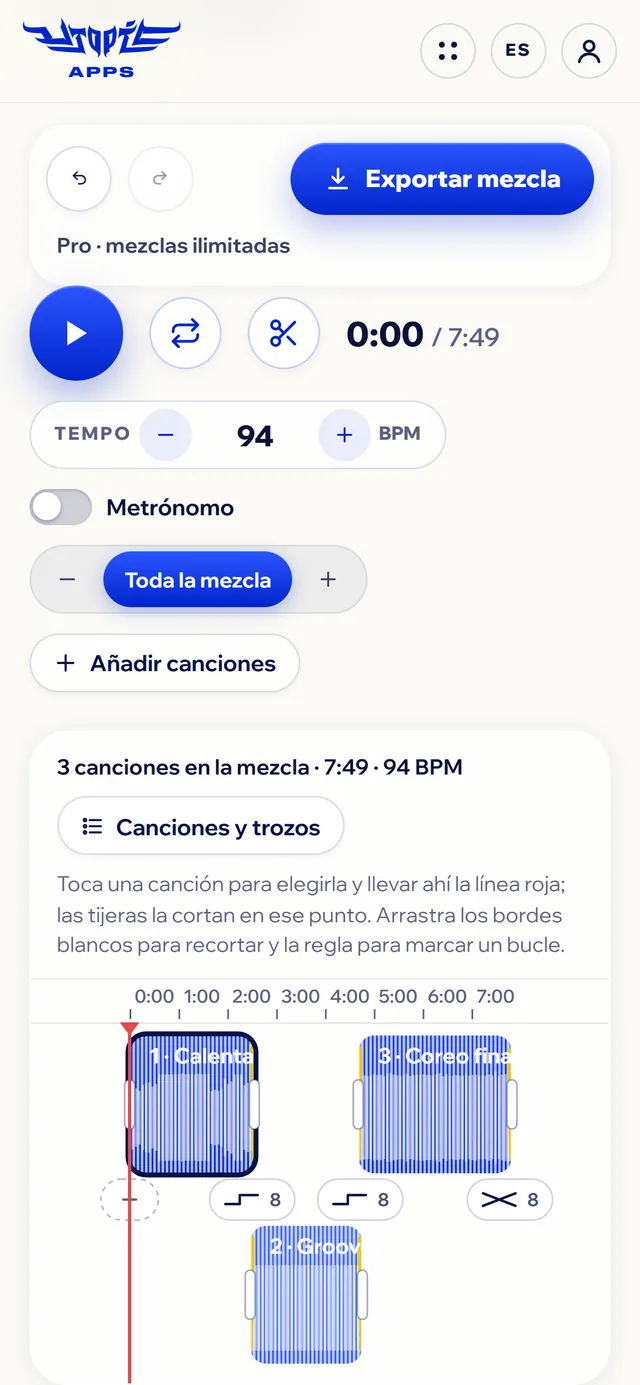Select the clip 1 · Calenta on the timeline
Screen dimensions: 640x1385
192,1104
